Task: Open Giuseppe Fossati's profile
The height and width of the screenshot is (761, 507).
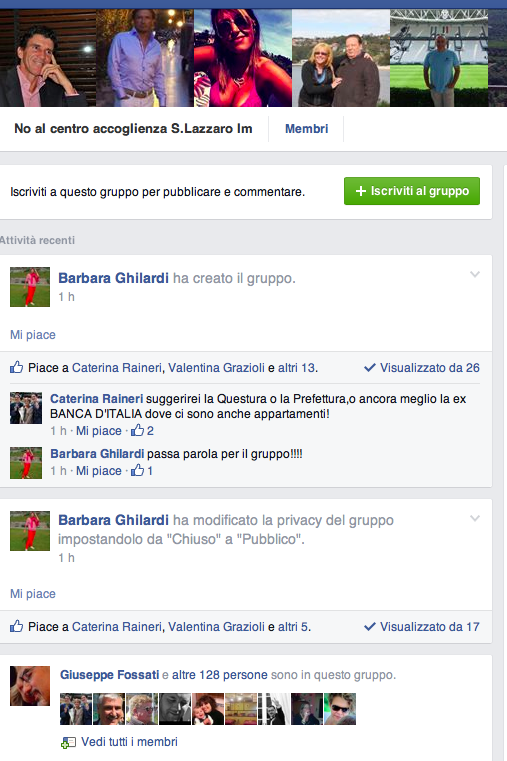Action: [x=109, y=675]
